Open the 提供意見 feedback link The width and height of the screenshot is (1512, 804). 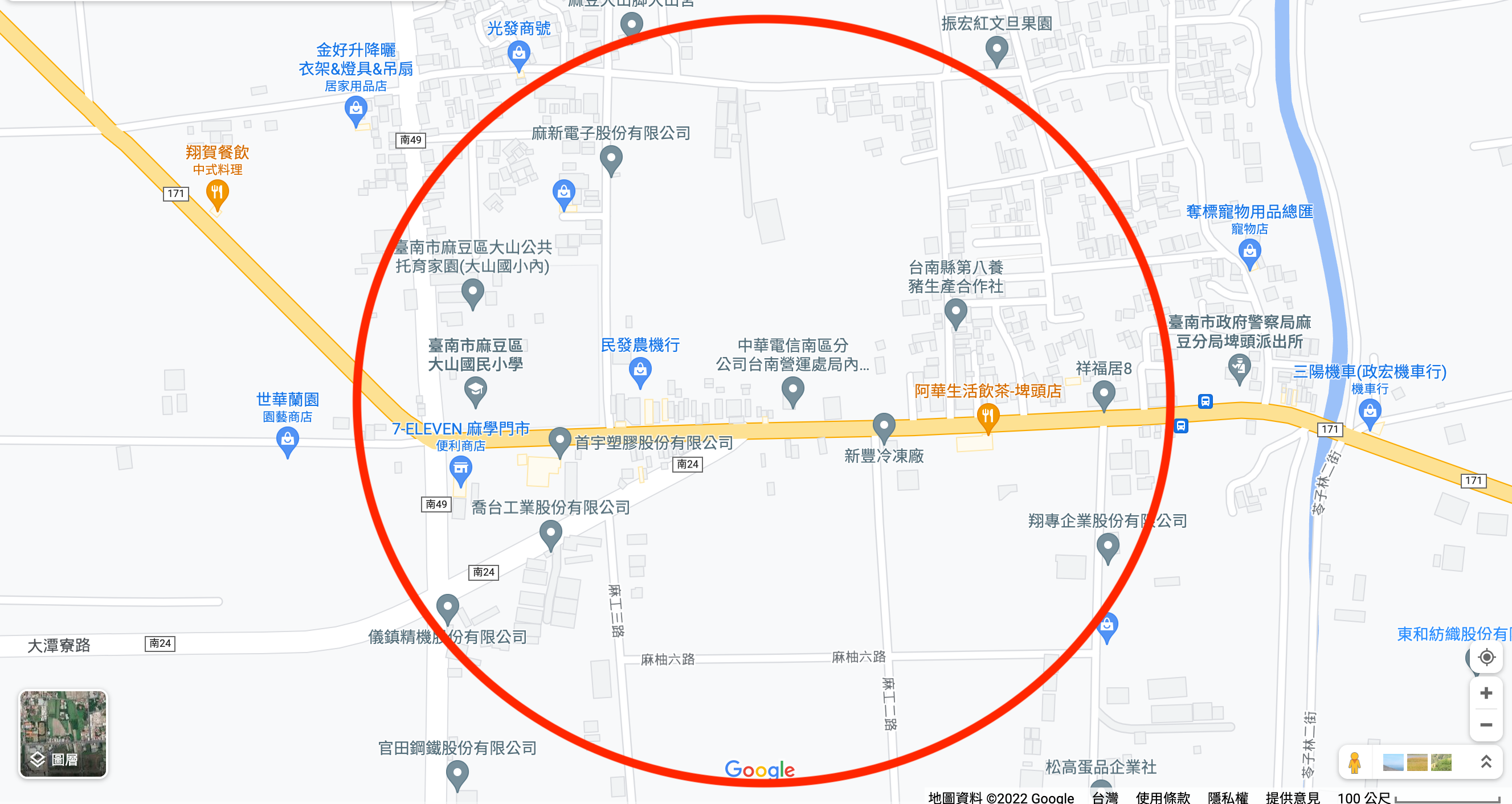[x=1293, y=798]
